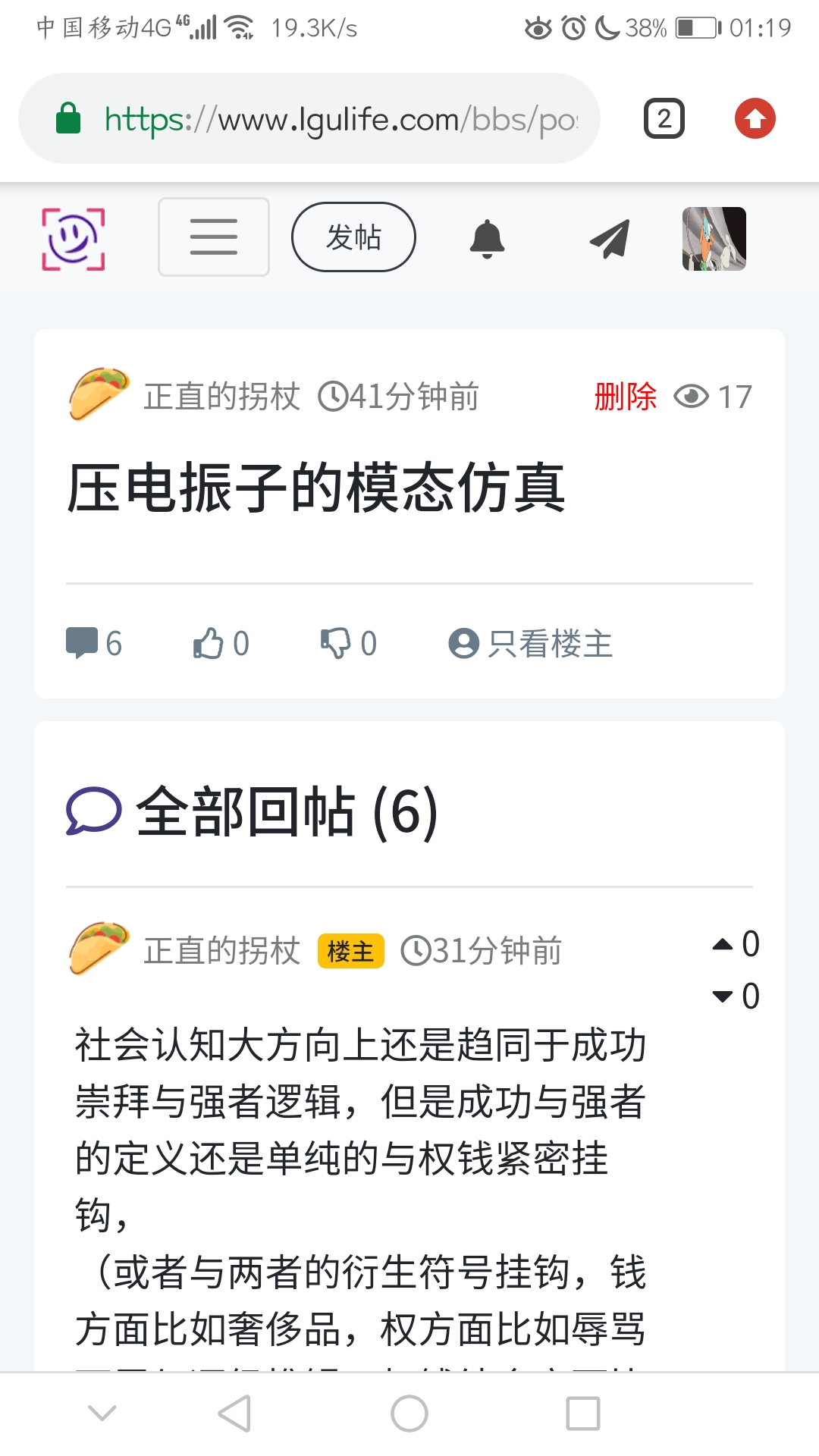The height and width of the screenshot is (1456, 819).
Task: Tap the comments icon showing 6
Action: pyautogui.click(x=82, y=643)
